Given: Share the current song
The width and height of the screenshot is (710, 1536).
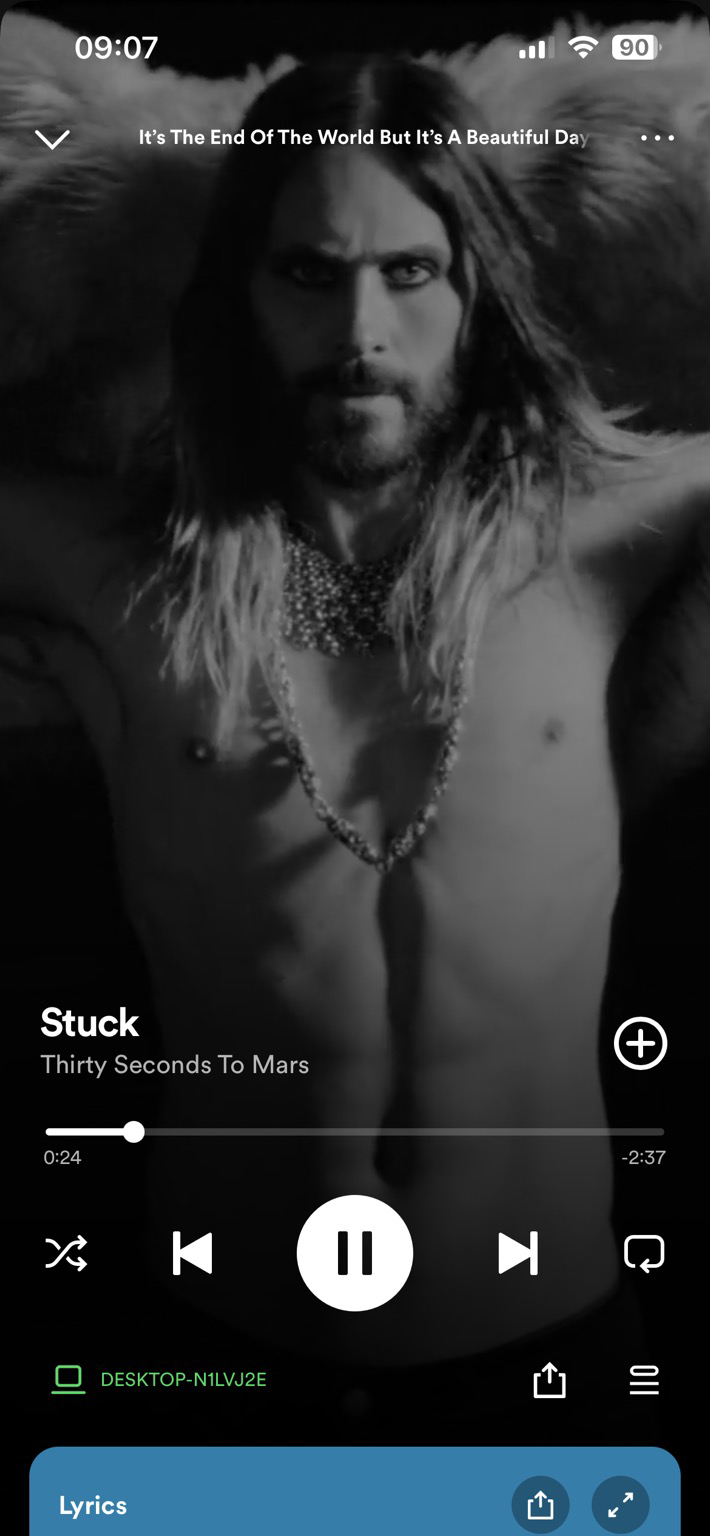Looking at the screenshot, I should click(549, 1380).
